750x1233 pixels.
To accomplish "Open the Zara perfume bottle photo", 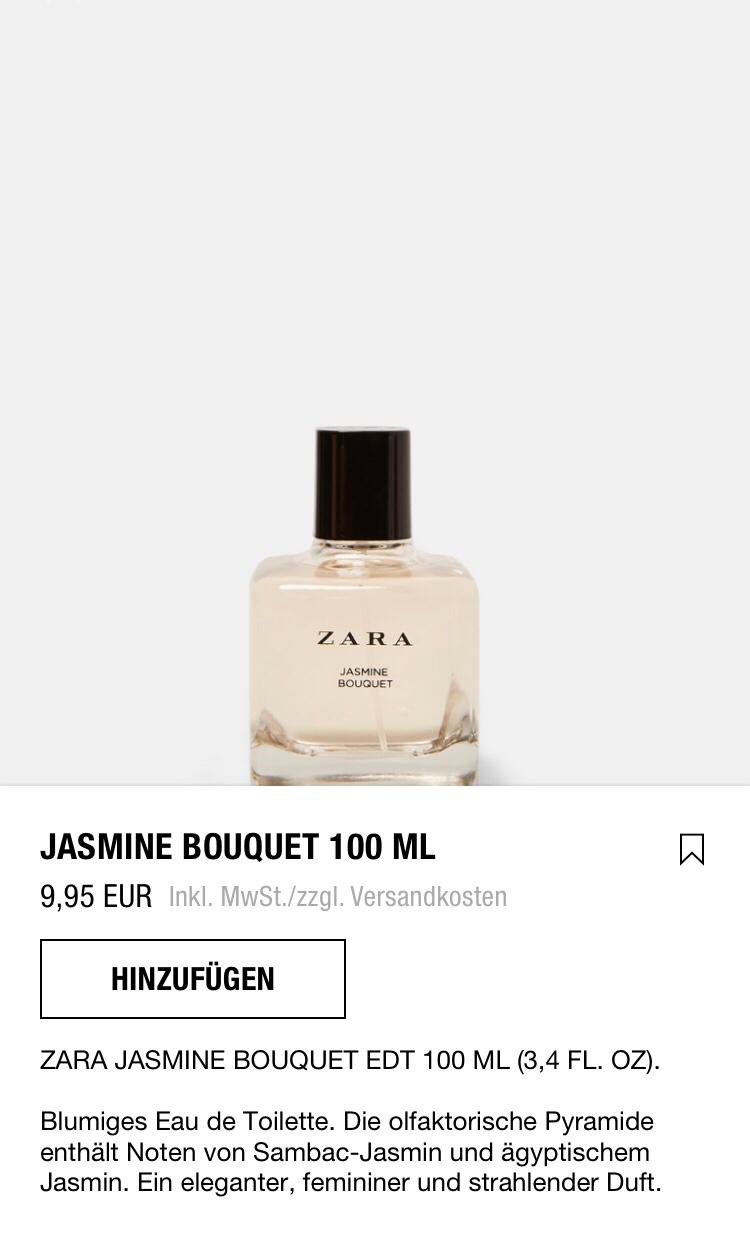I will pos(364,606).
